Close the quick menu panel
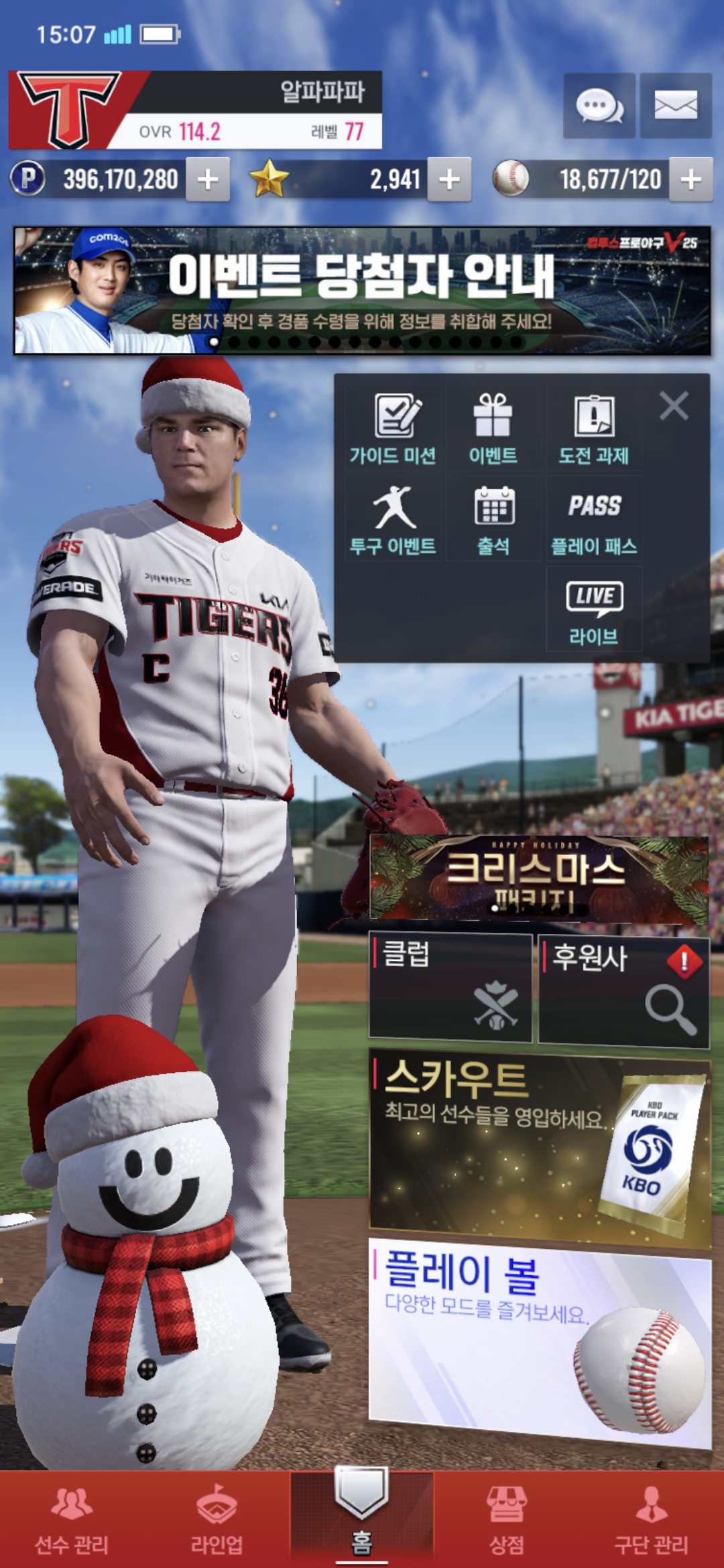The height and width of the screenshot is (1568, 724). [674, 406]
